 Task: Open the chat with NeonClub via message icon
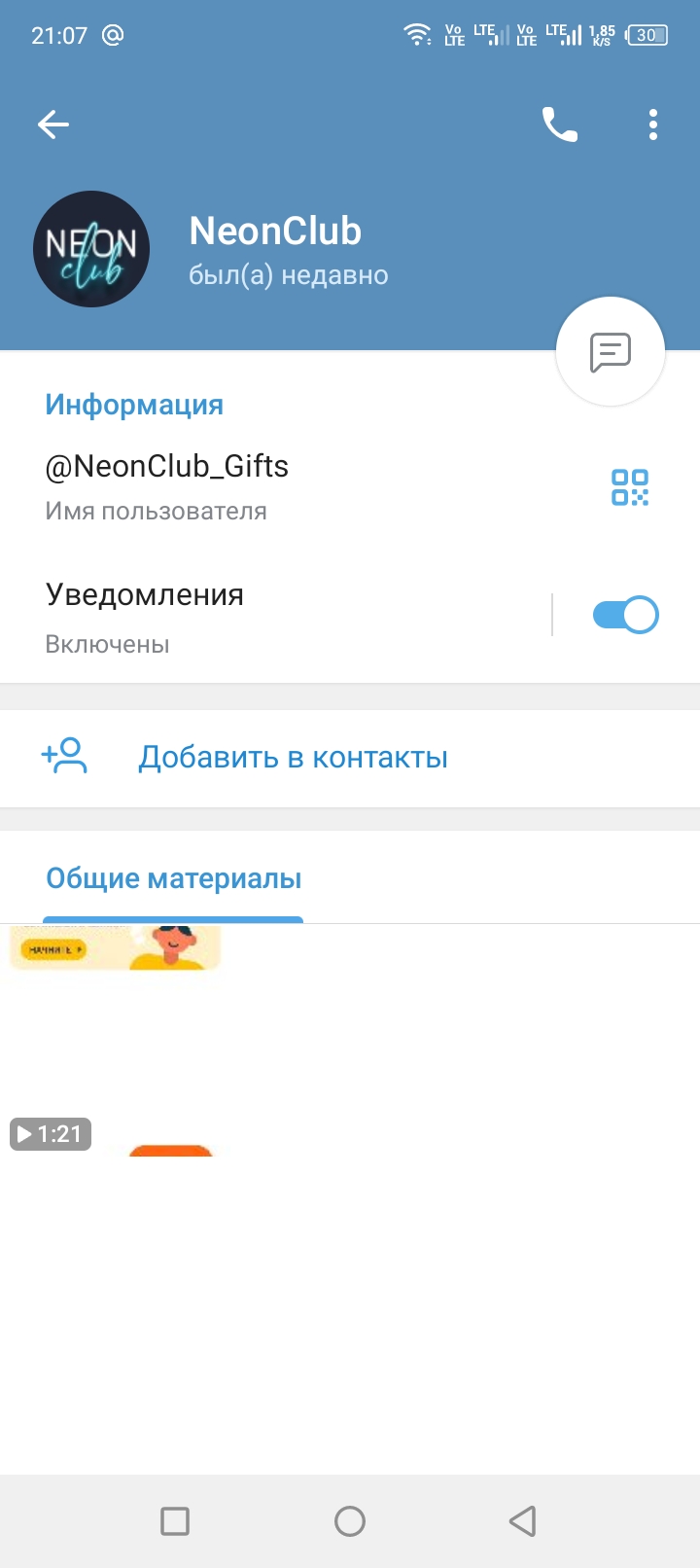coord(610,351)
